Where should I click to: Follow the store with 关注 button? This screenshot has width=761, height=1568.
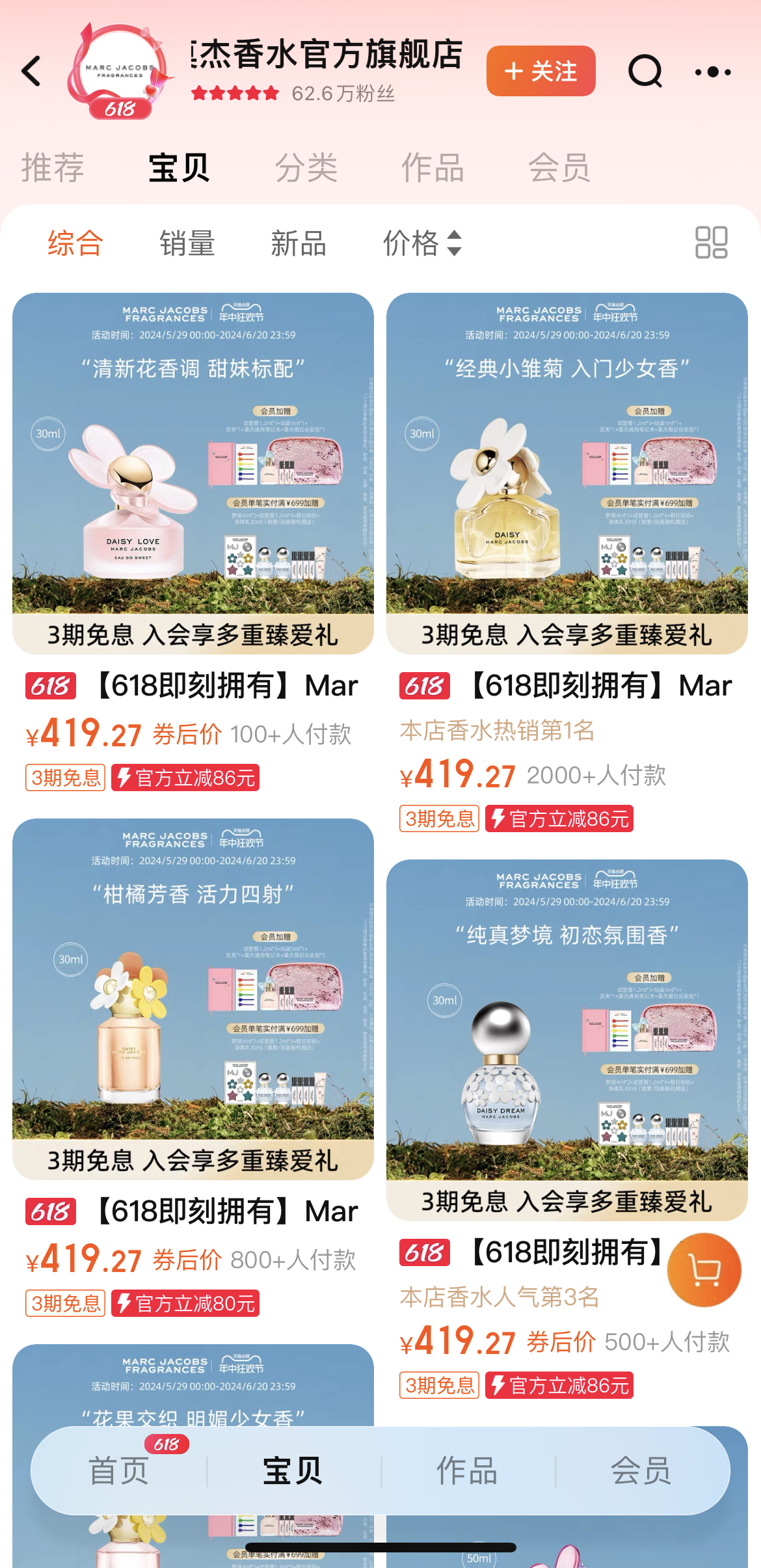pyautogui.click(x=541, y=71)
